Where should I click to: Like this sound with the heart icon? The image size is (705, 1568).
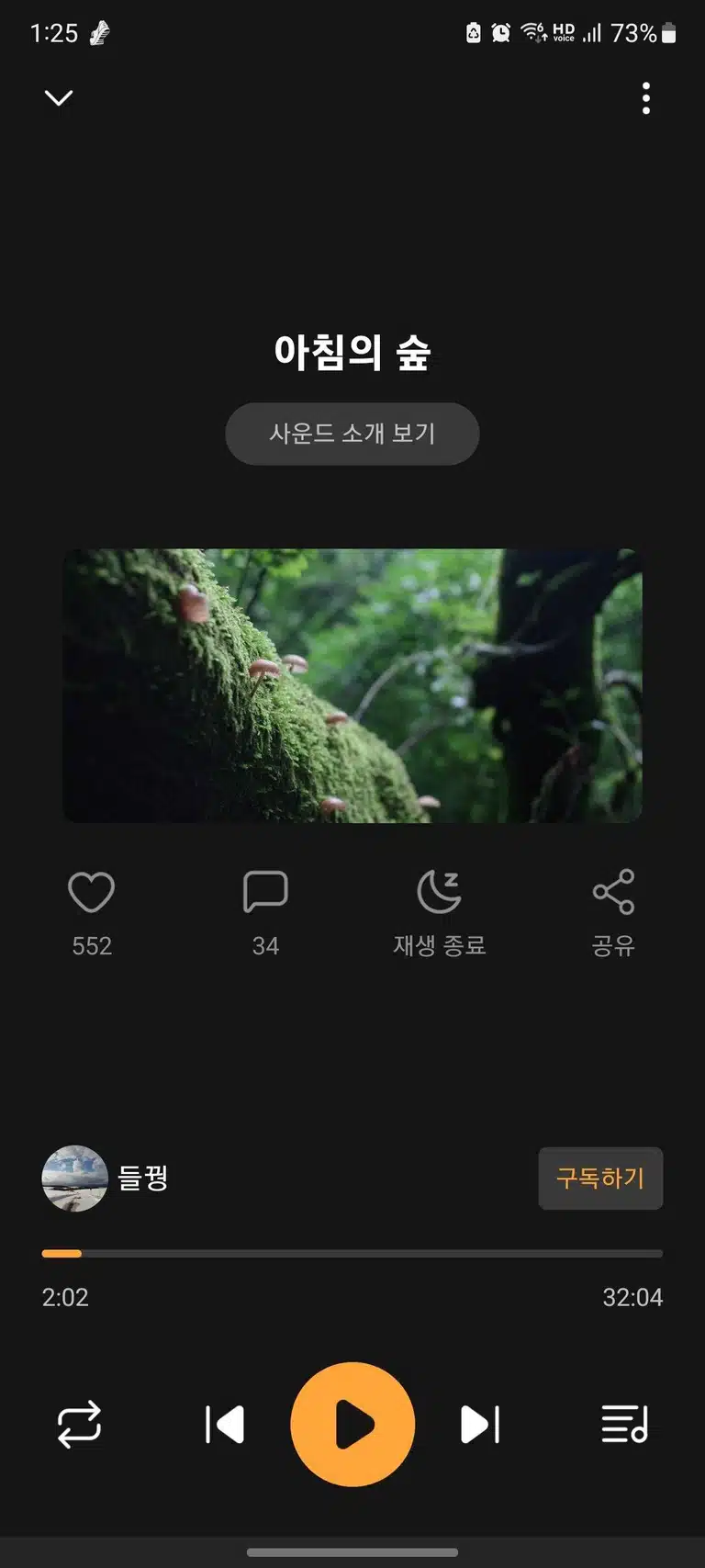[92, 892]
